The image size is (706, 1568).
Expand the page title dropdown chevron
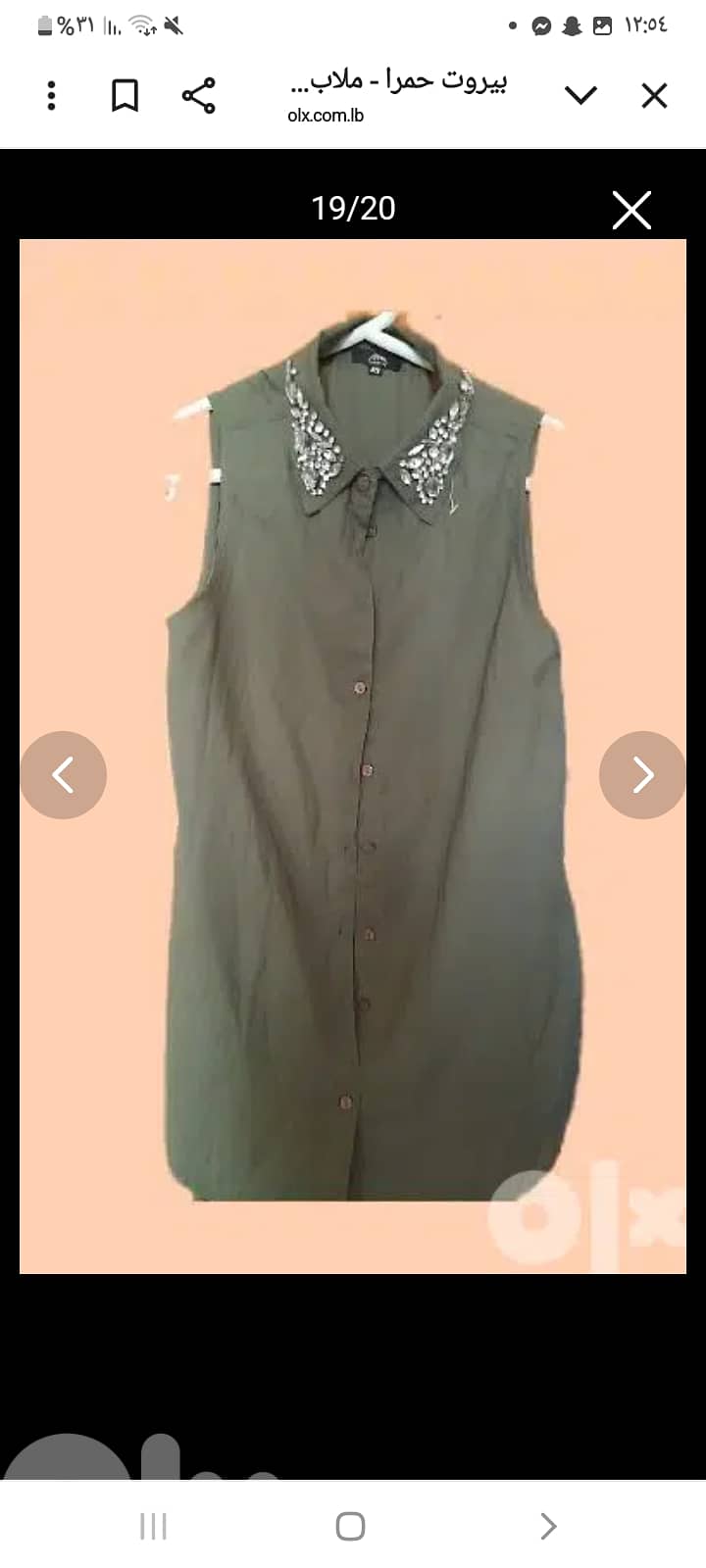pos(580,95)
